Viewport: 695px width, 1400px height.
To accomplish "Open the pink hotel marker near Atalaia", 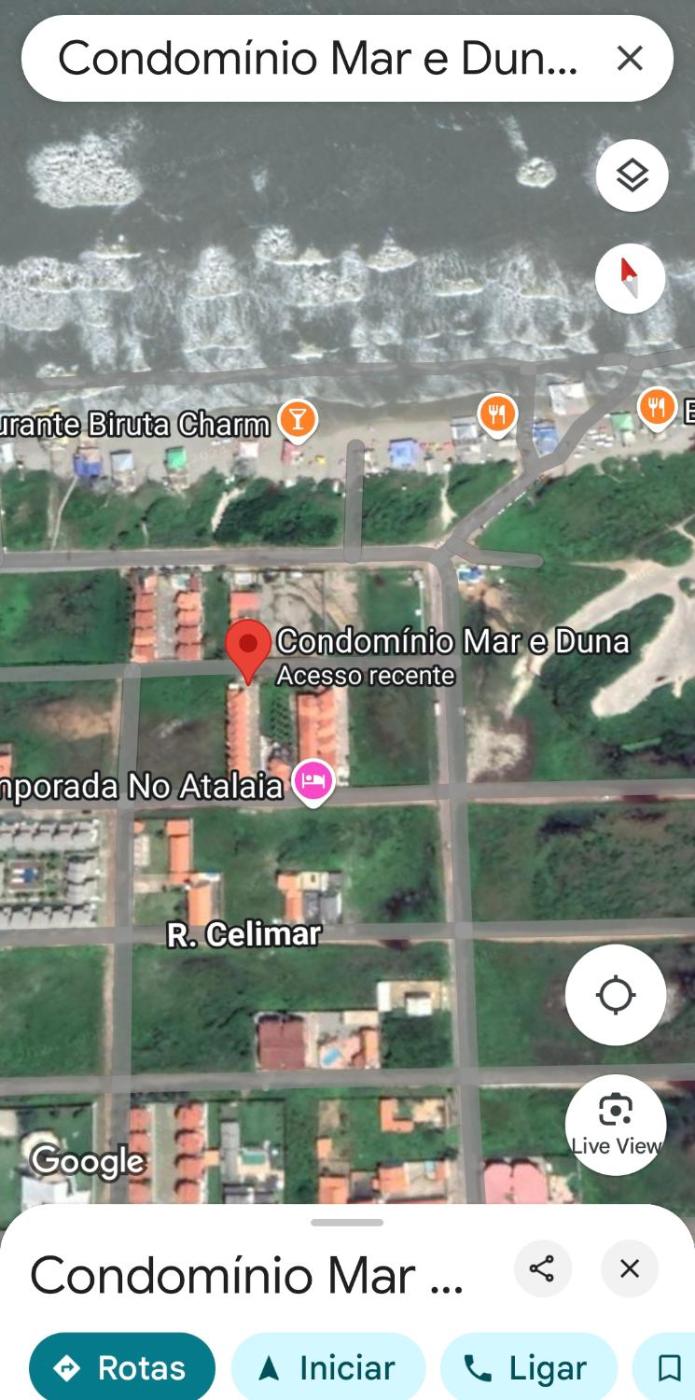I will [314, 781].
